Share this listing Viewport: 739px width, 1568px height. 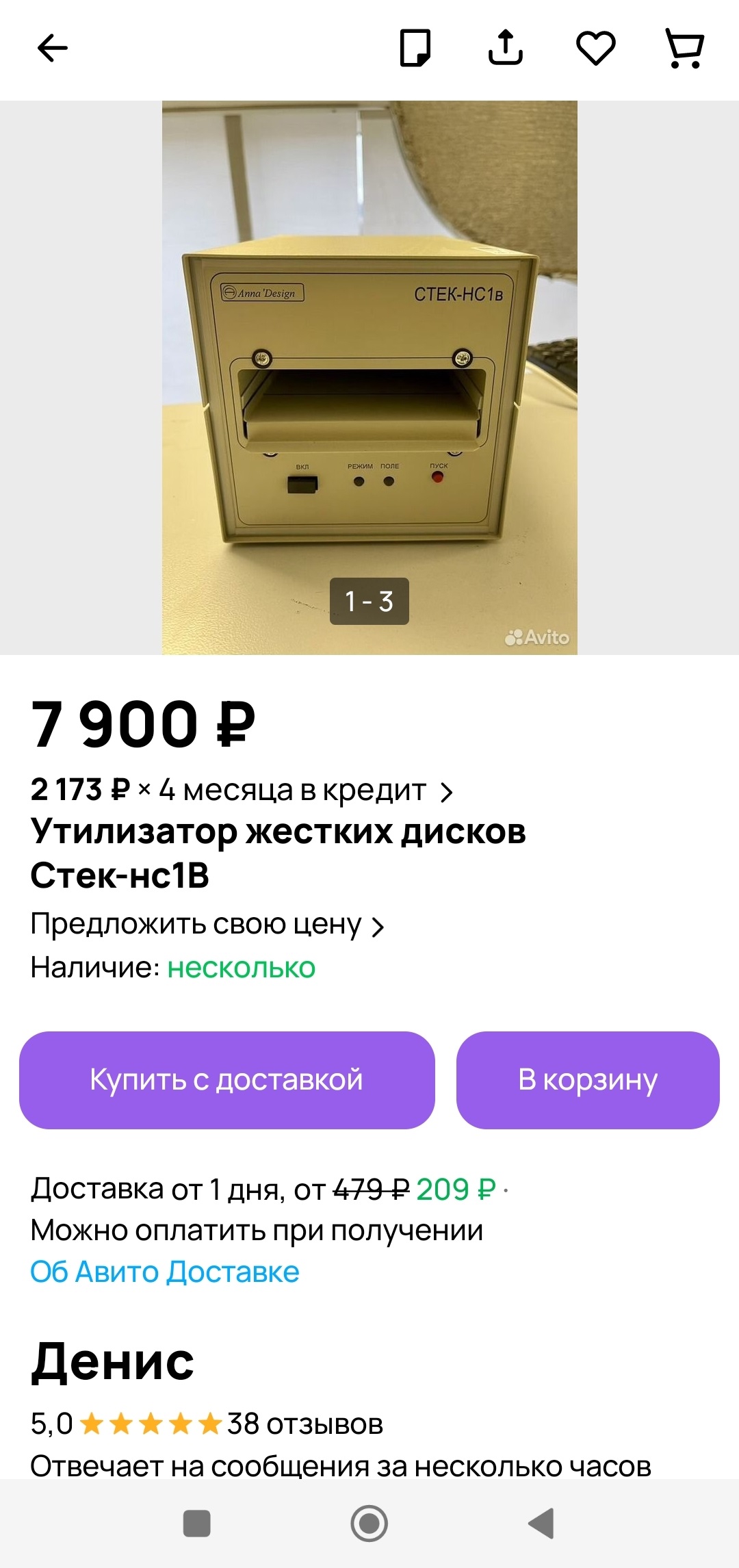(505, 48)
